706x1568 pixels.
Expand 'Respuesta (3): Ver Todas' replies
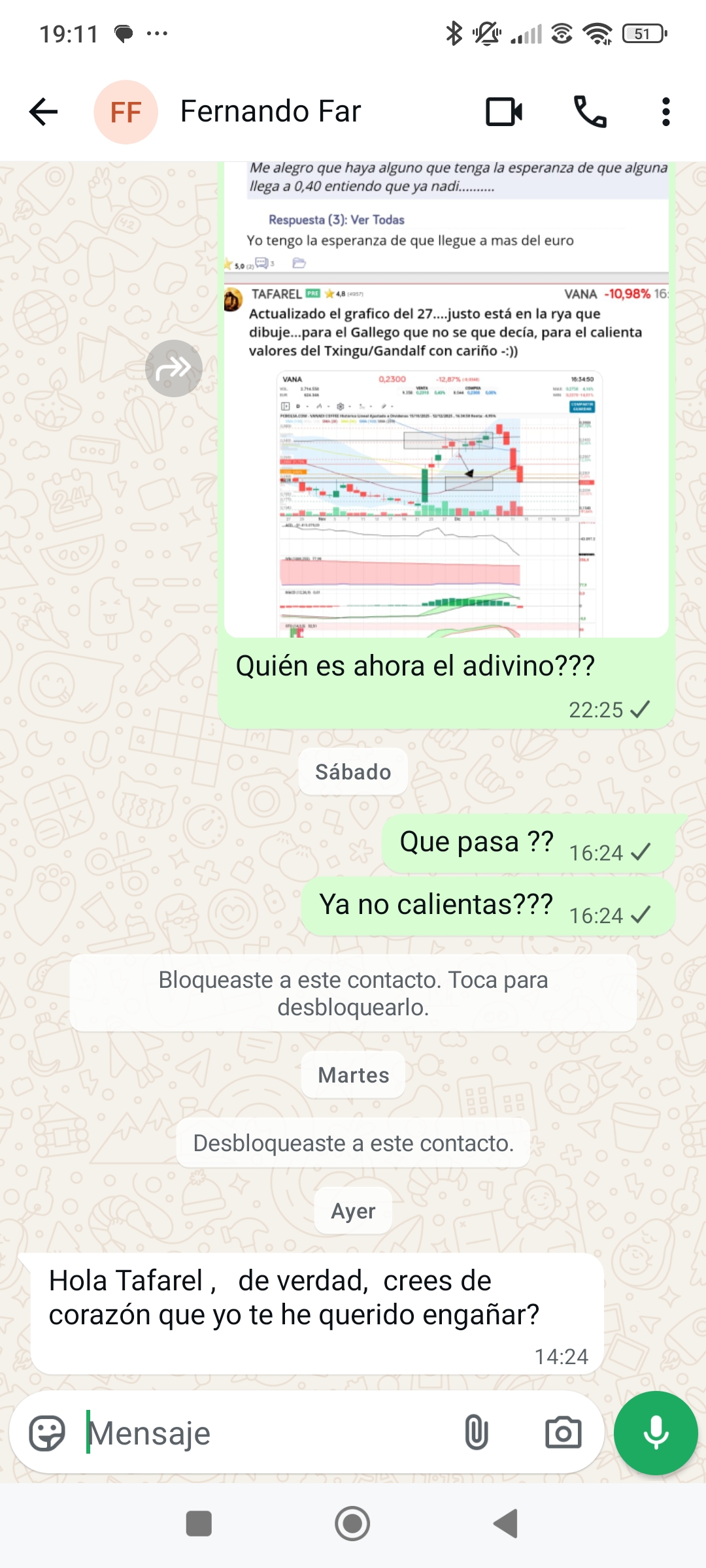336,220
